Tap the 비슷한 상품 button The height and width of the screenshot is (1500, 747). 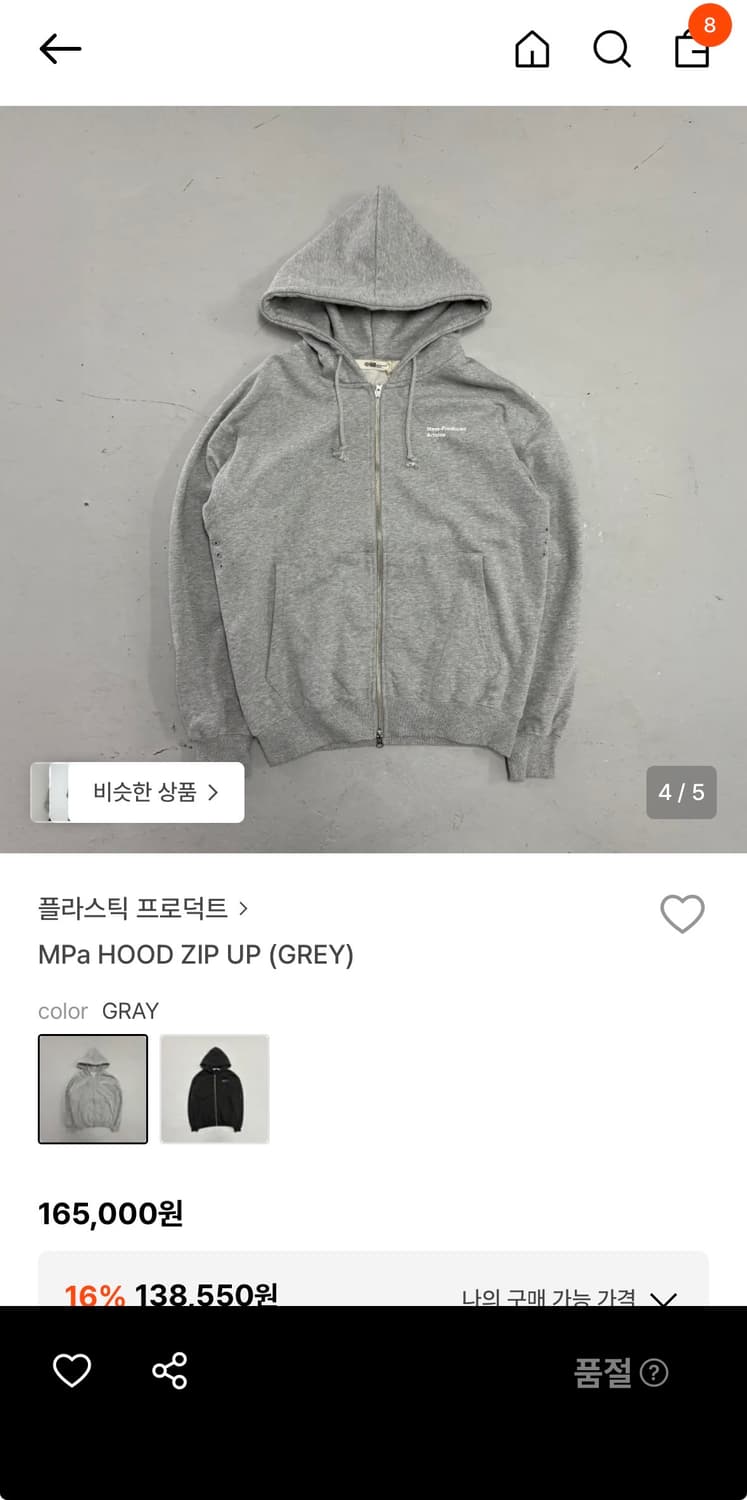(x=137, y=792)
